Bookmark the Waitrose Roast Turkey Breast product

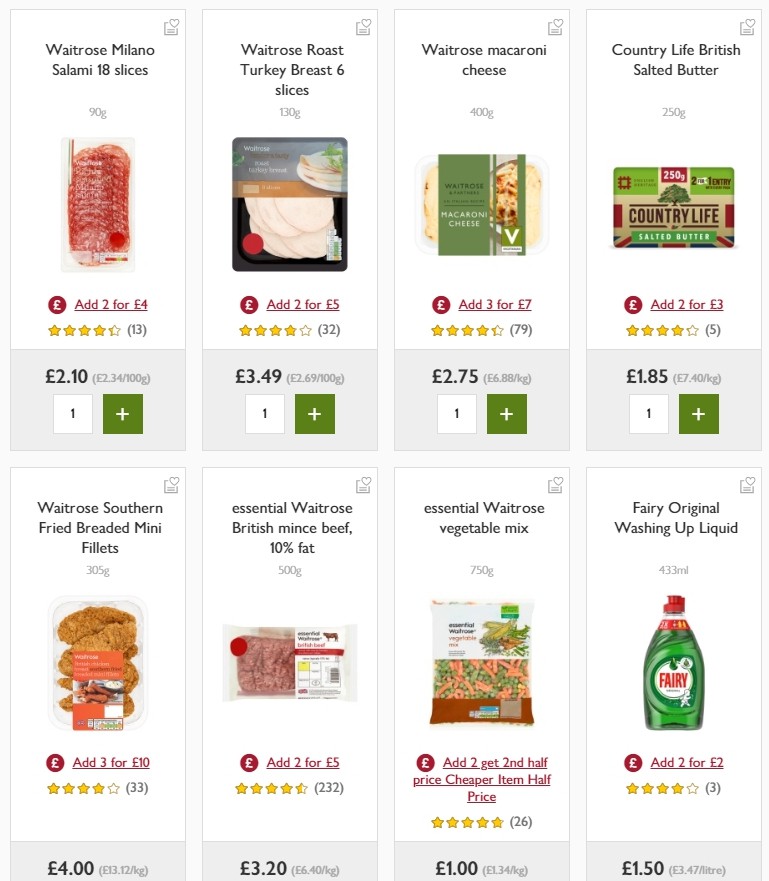tap(363, 27)
